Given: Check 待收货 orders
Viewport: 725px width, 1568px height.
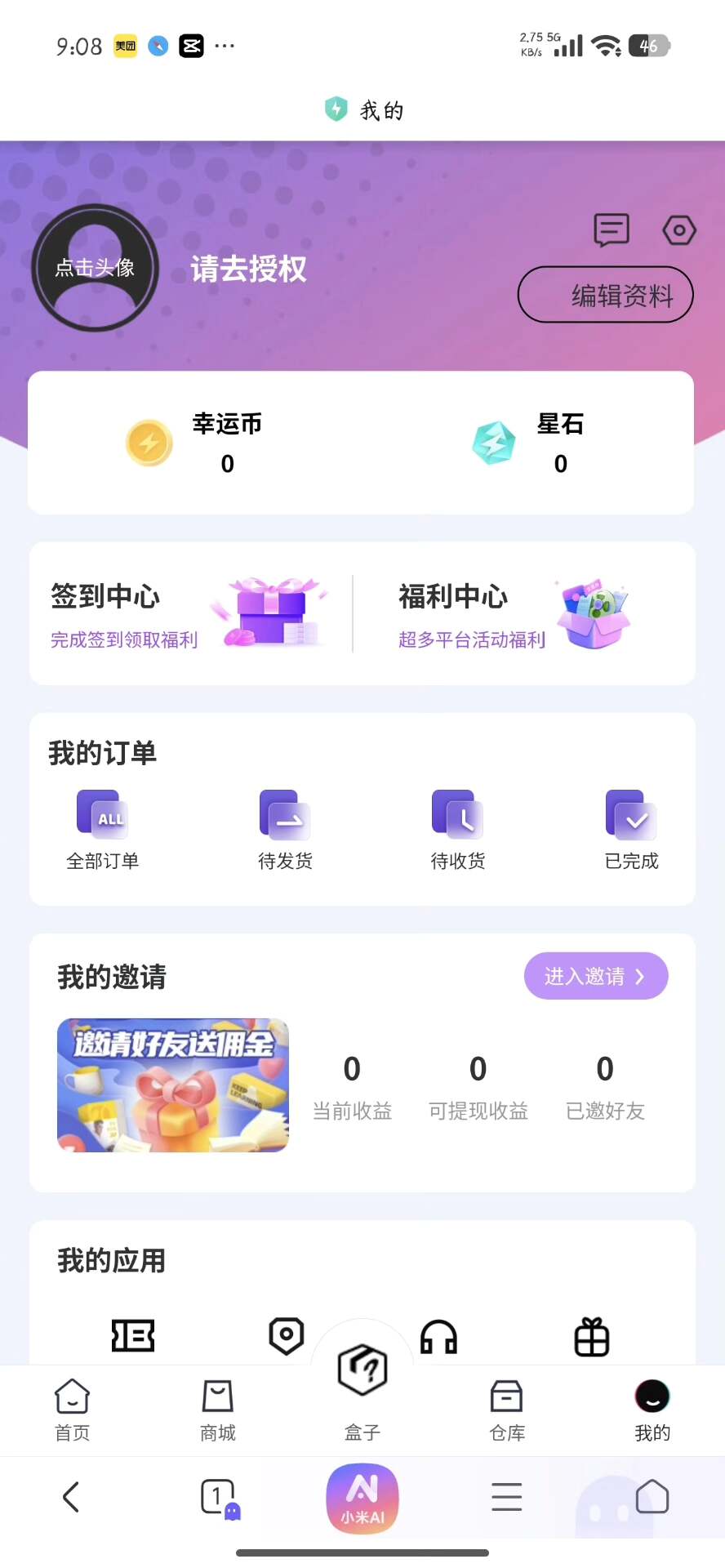Looking at the screenshot, I should click(458, 830).
